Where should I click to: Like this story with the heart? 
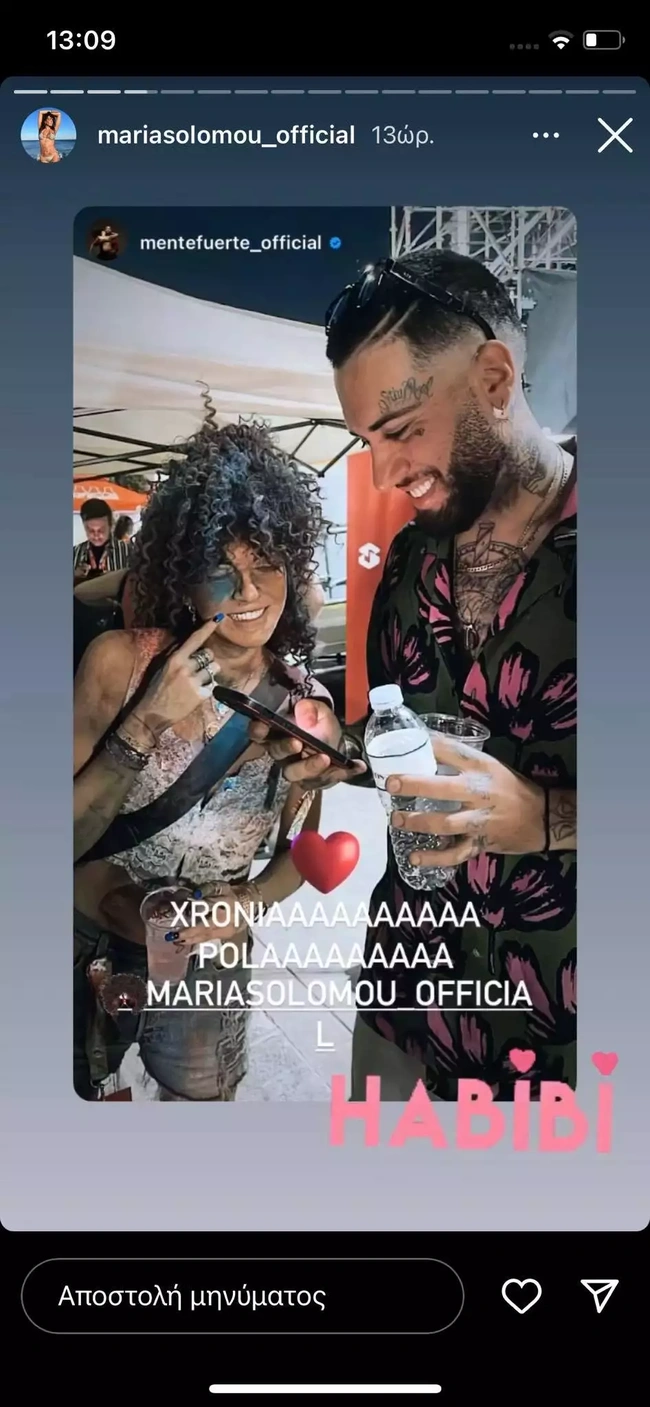point(521,1296)
